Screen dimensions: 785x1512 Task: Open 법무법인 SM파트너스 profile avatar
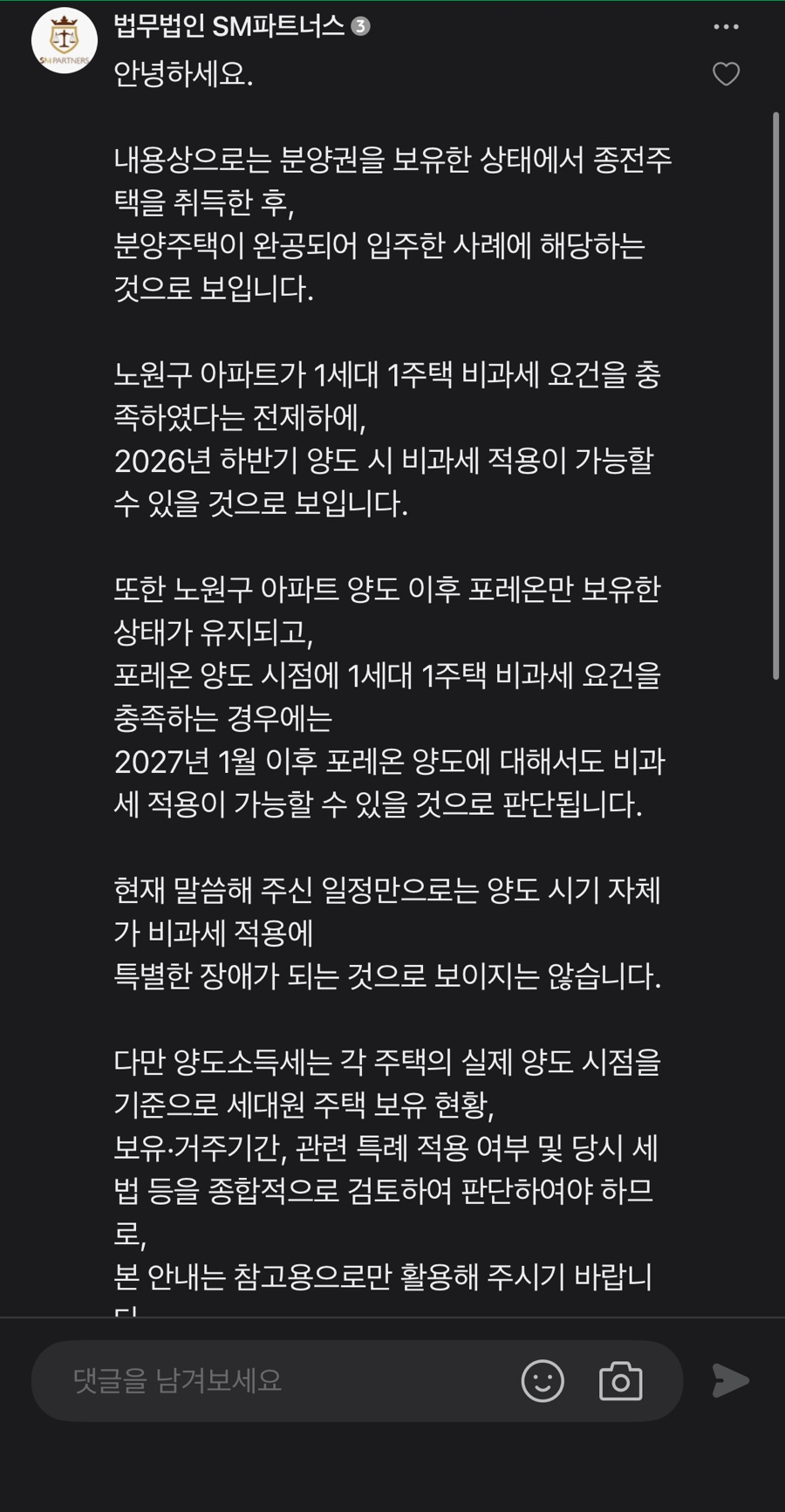click(65, 40)
